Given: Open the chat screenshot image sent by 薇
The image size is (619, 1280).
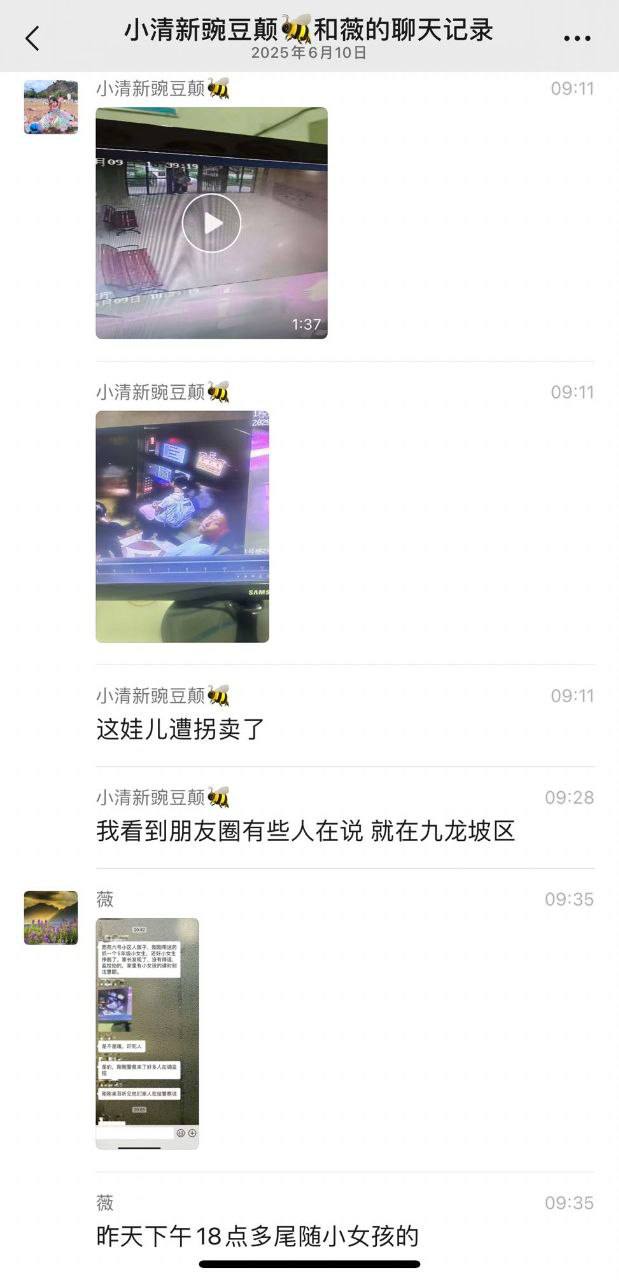Looking at the screenshot, I should coord(147,1033).
